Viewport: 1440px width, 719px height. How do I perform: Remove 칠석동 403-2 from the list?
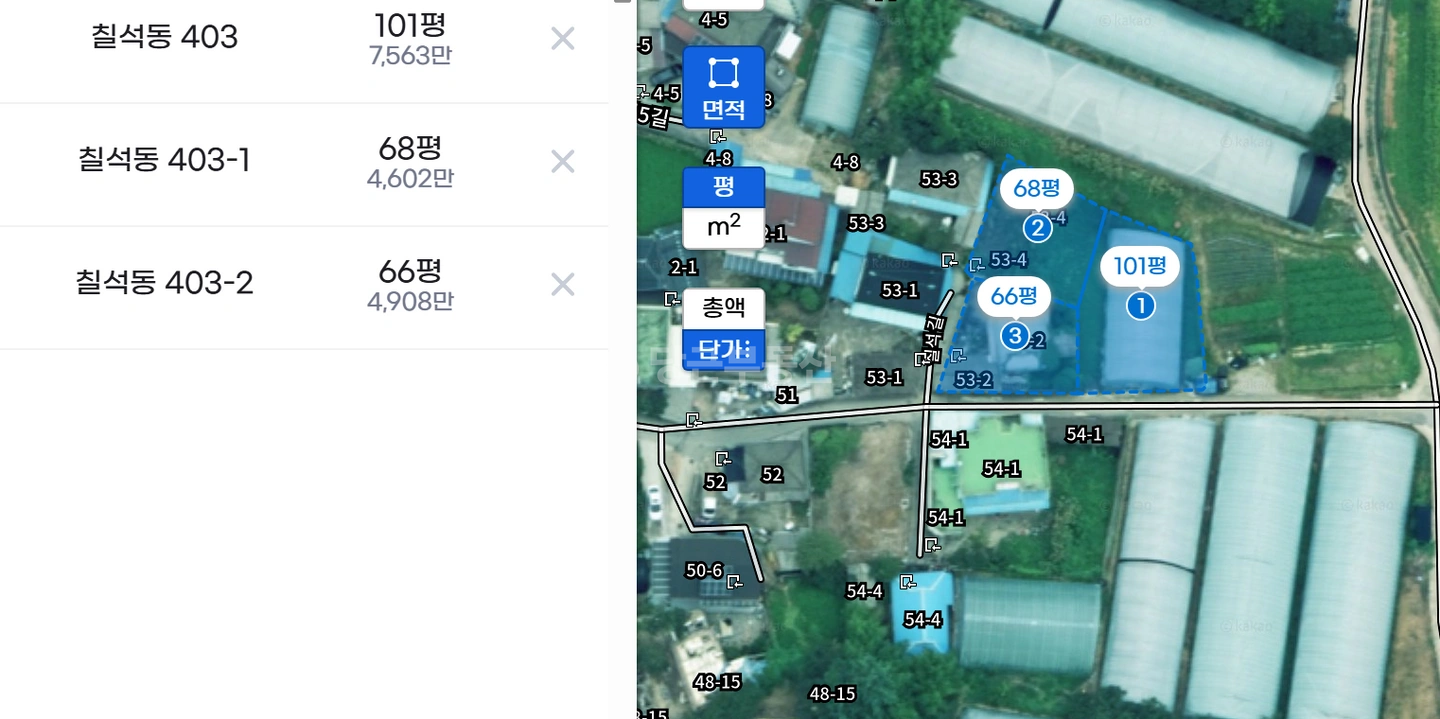(x=563, y=285)
